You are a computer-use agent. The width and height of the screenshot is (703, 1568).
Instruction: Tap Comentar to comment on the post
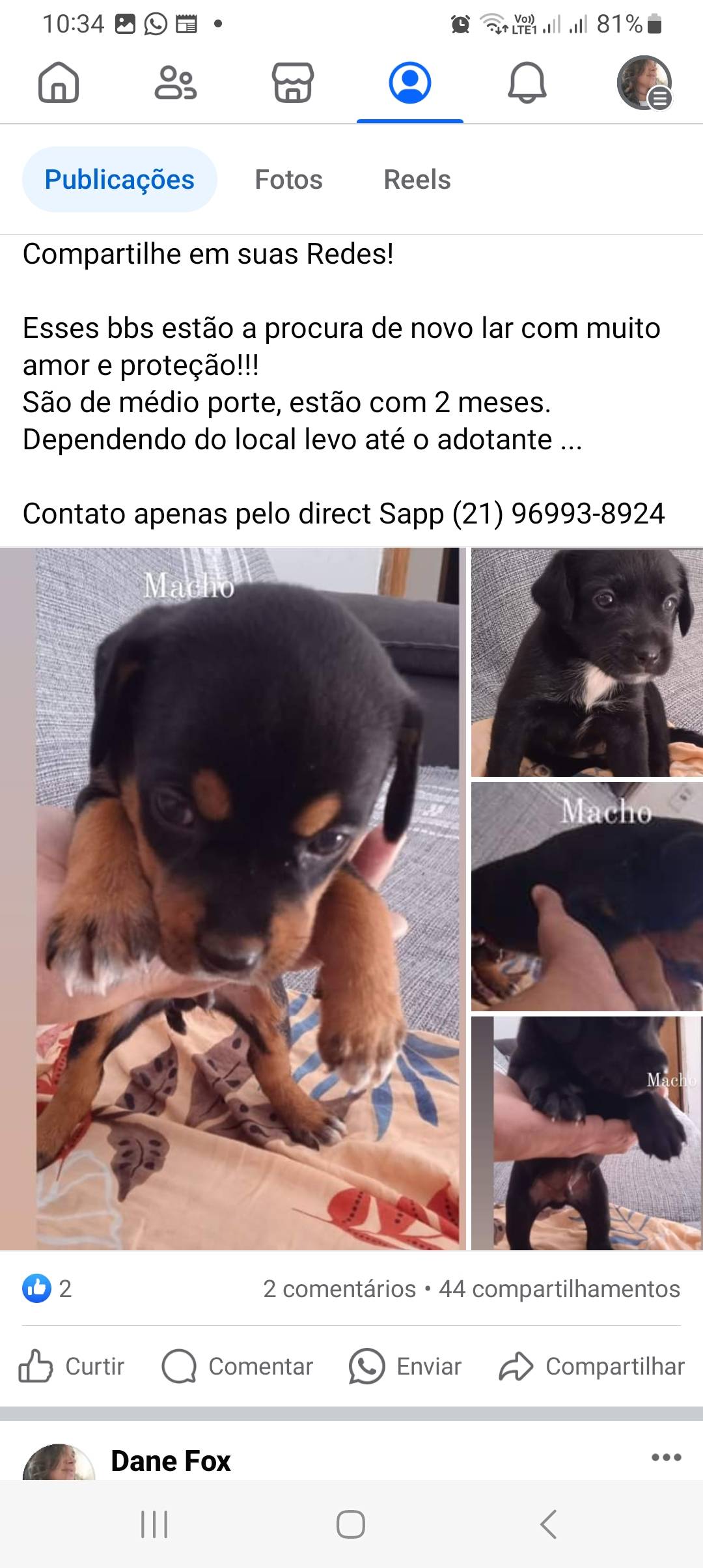click(x=238, y=1366)
